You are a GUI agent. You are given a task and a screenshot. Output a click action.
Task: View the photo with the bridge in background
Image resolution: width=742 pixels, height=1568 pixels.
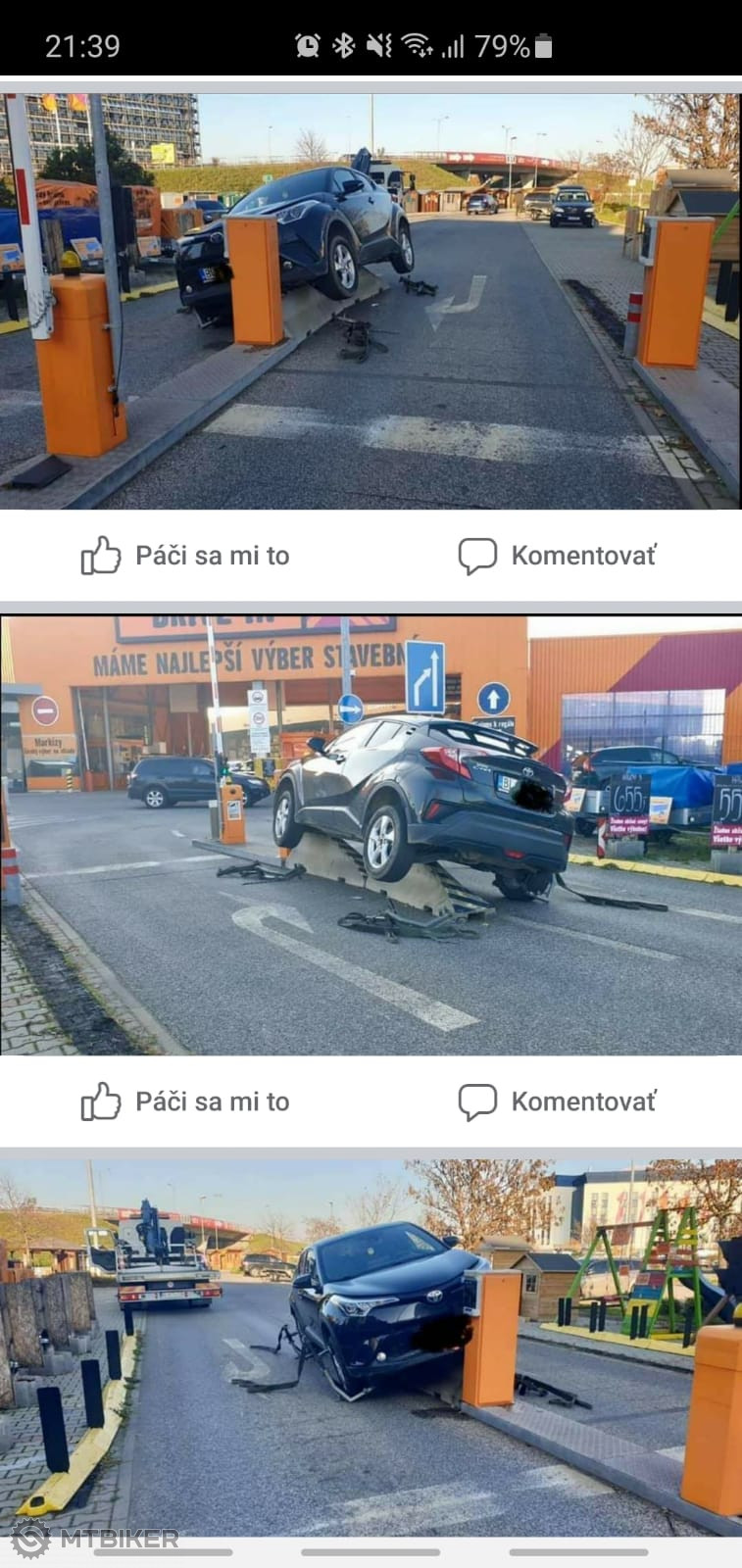tap(371, 301)
